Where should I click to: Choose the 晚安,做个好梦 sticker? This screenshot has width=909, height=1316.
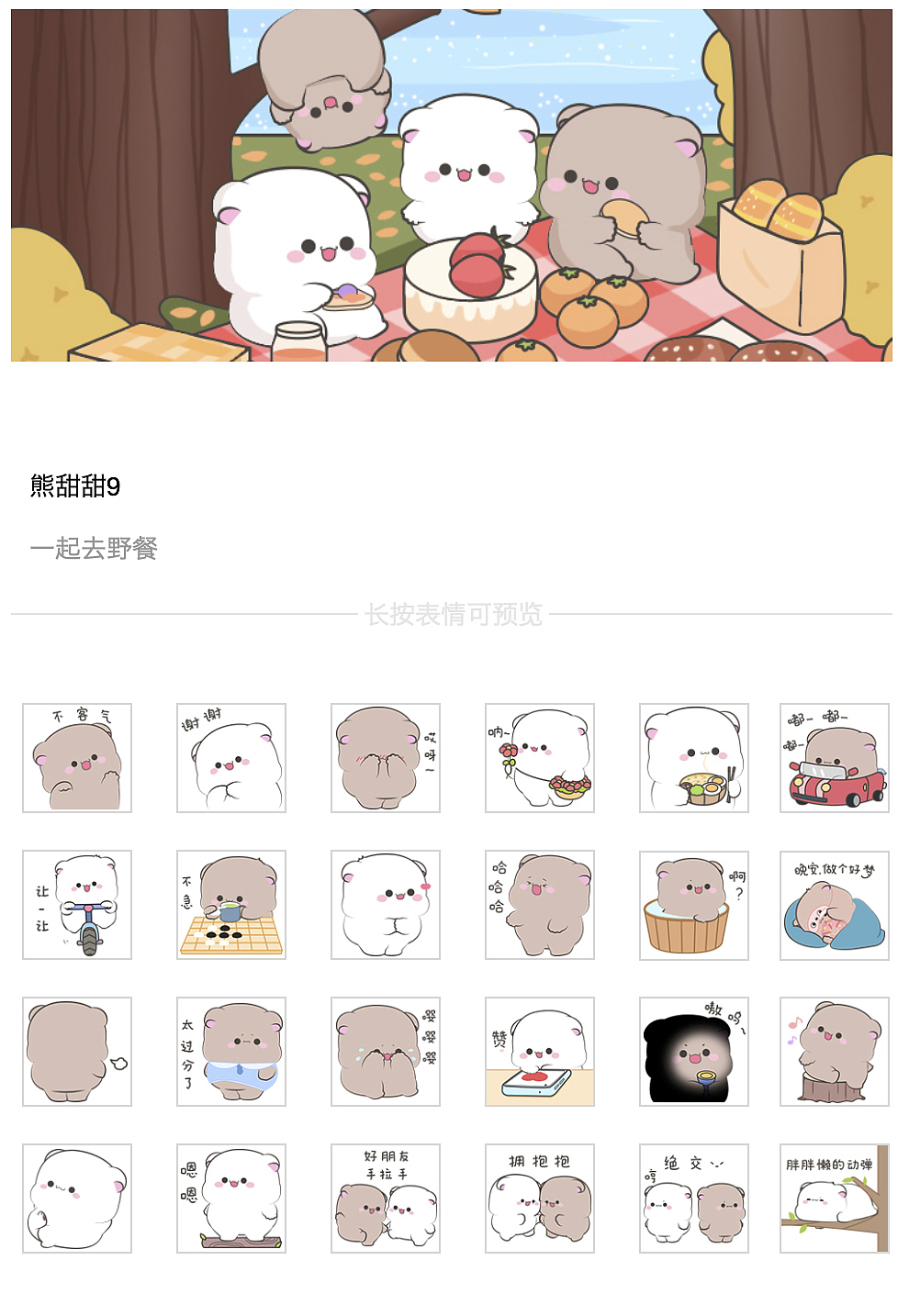835,905
